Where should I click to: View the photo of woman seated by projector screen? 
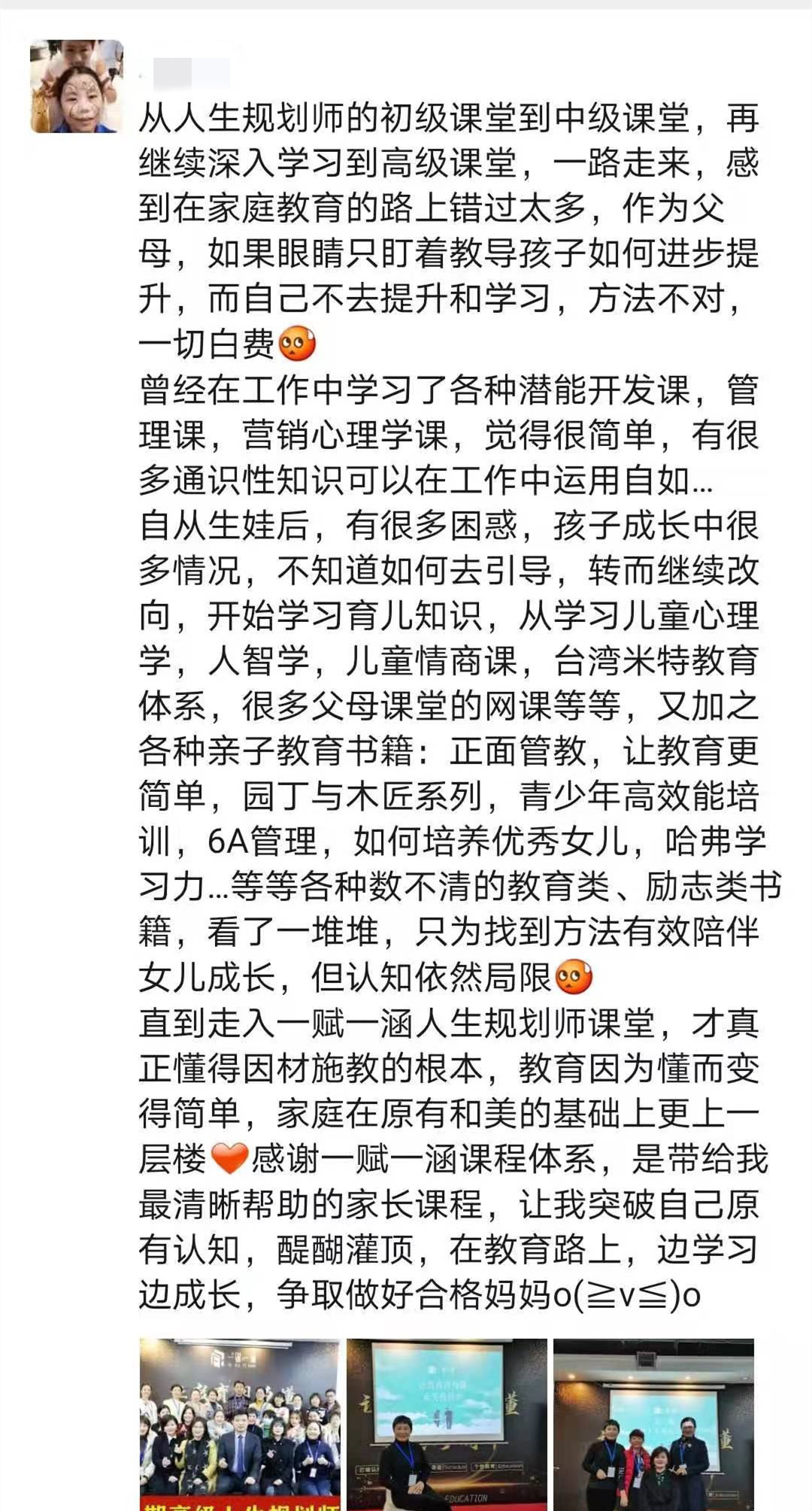[447, 1424]
